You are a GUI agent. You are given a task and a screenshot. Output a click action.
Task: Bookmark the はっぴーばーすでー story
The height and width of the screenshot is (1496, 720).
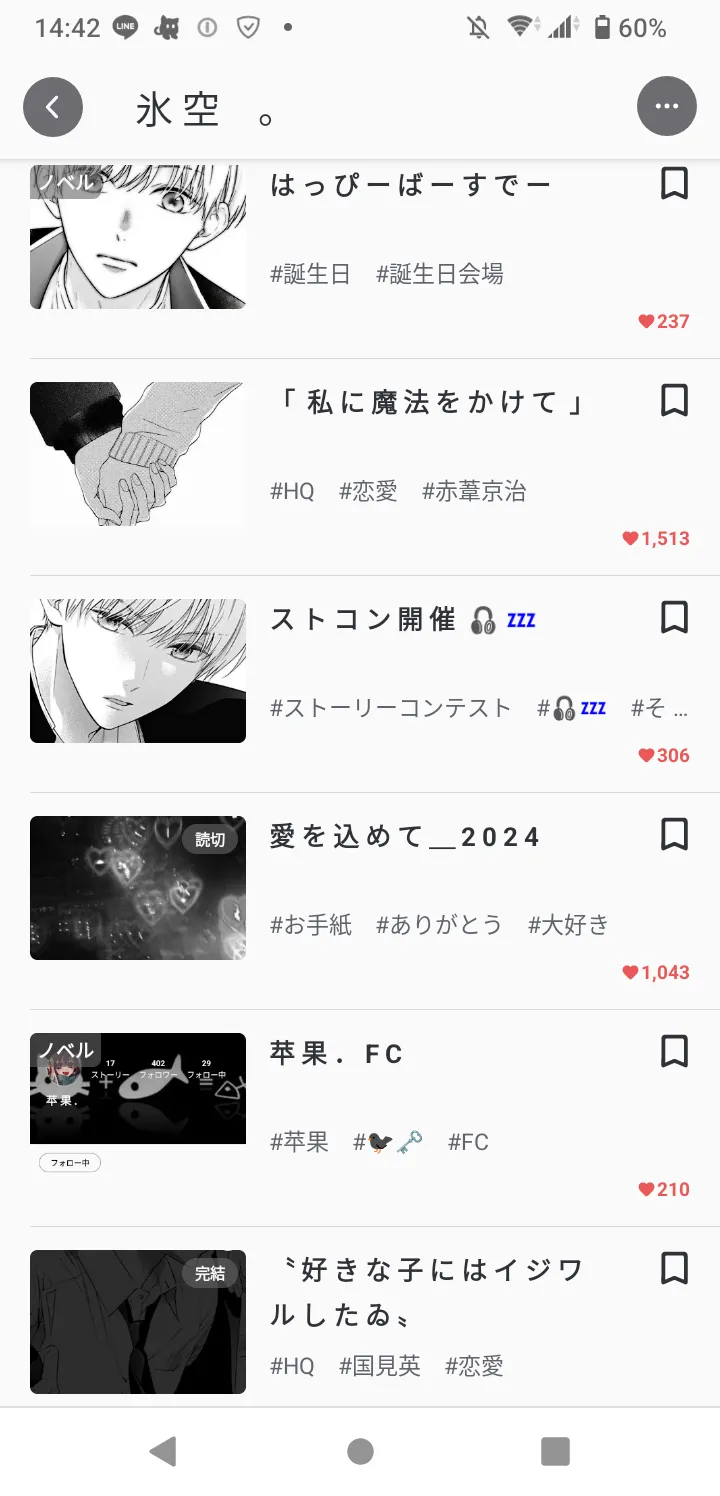675,184
